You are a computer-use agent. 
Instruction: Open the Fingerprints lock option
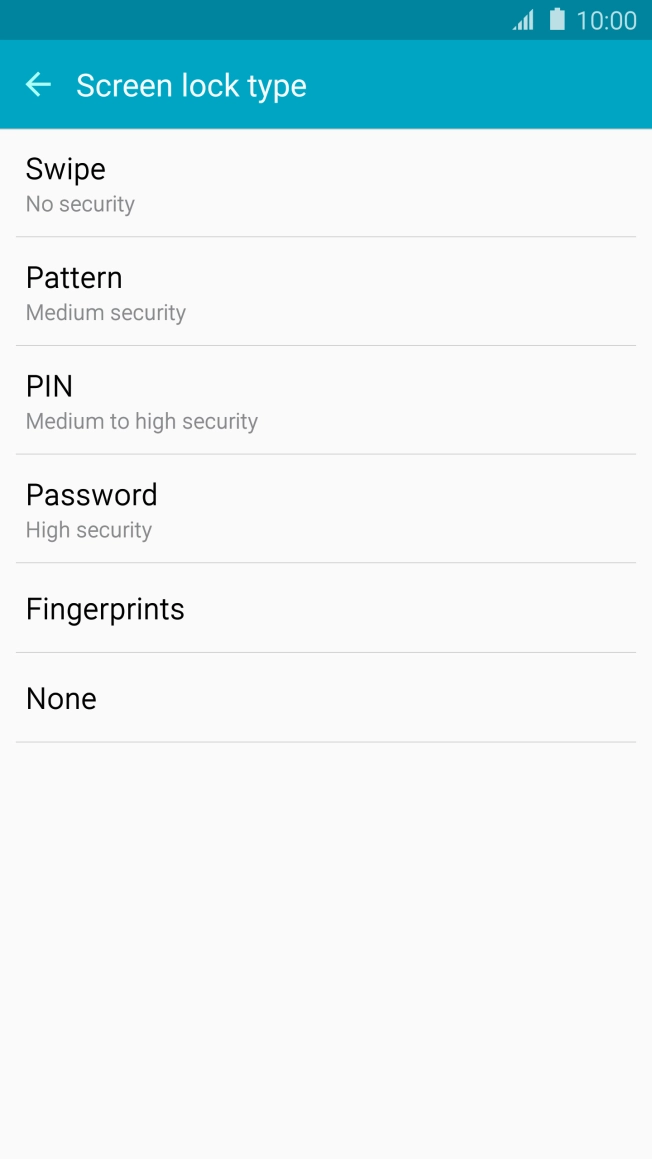click(326, 608)
